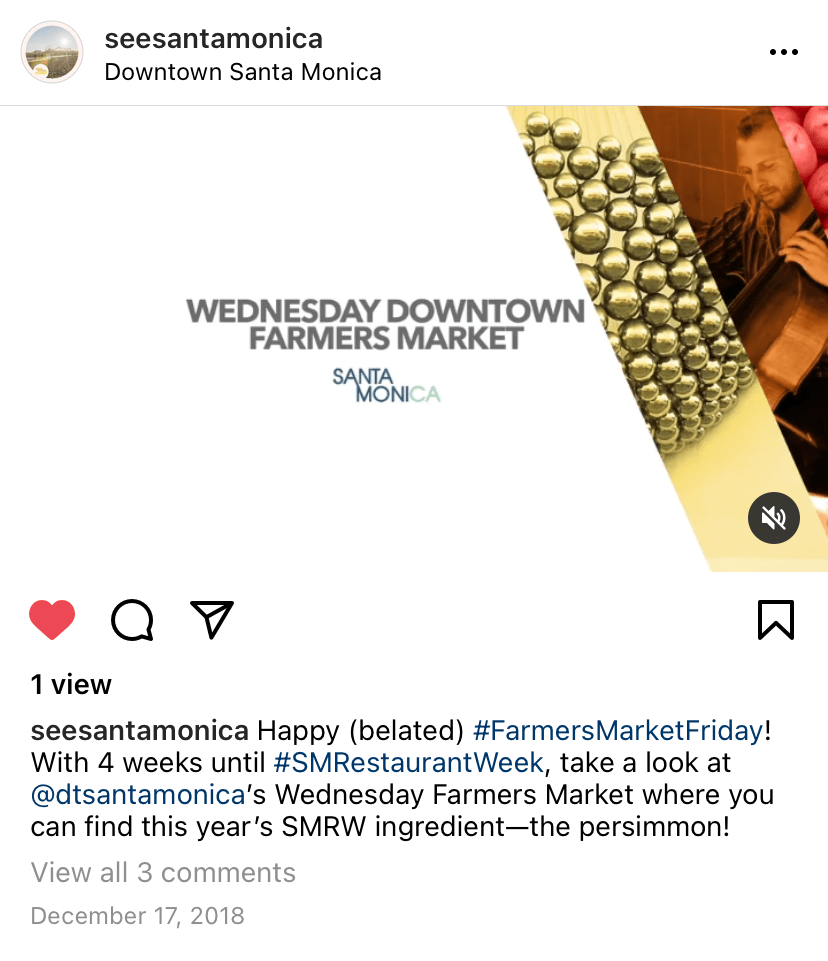The width and height of the screenshot is (828, 961).
Task: Open seesantamonica profile picture
Action: tap(52, 52)
